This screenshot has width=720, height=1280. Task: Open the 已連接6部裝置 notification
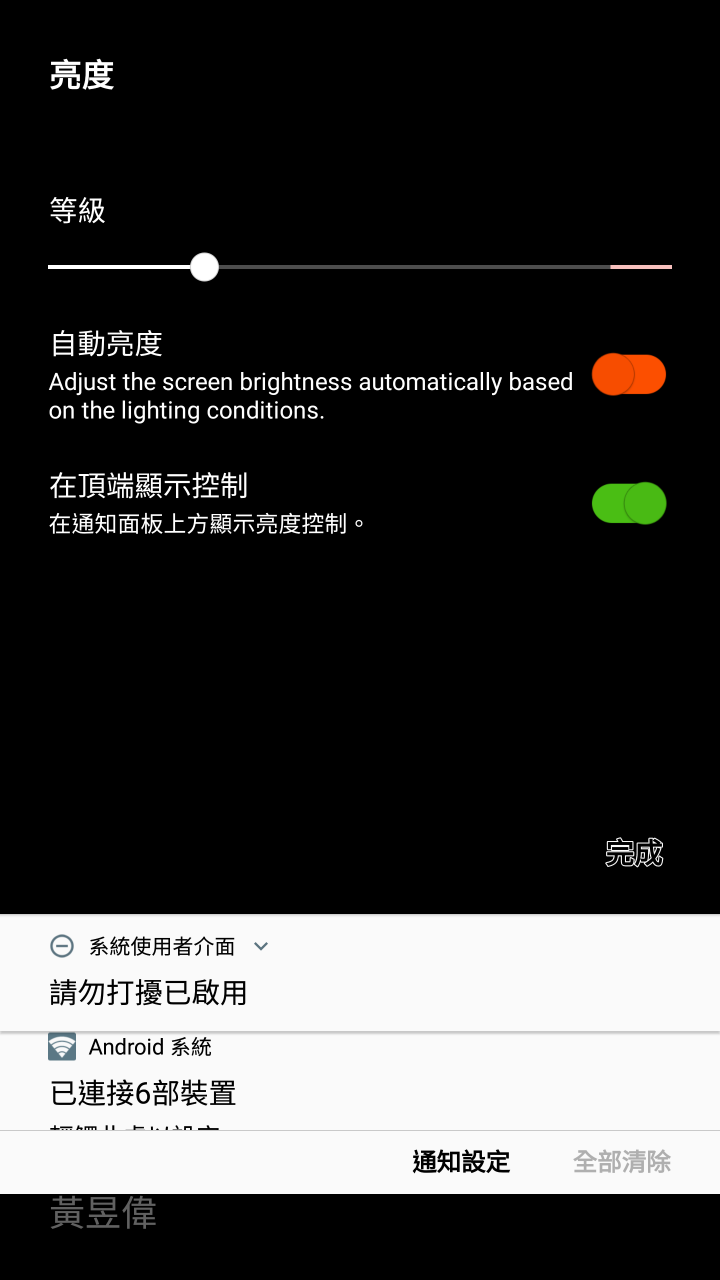tap(143, 1093)
